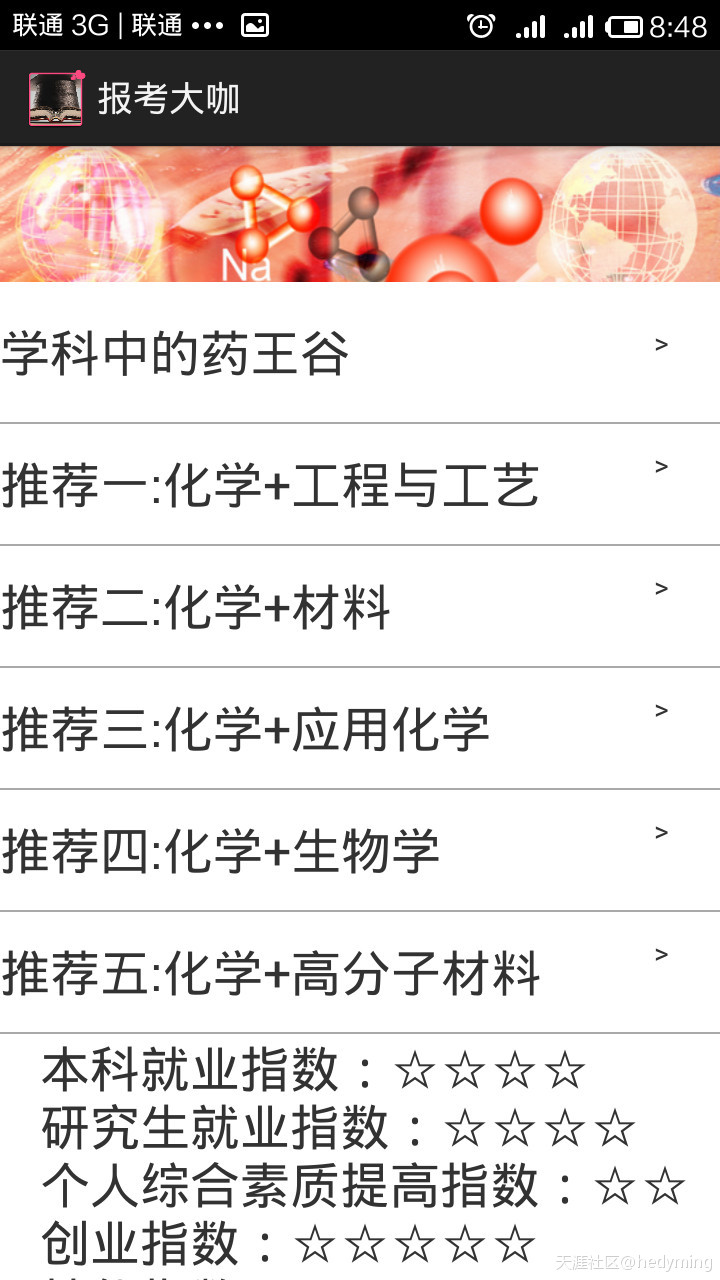Open 推荐三:化学+应用化学

[x=360, y=729]
